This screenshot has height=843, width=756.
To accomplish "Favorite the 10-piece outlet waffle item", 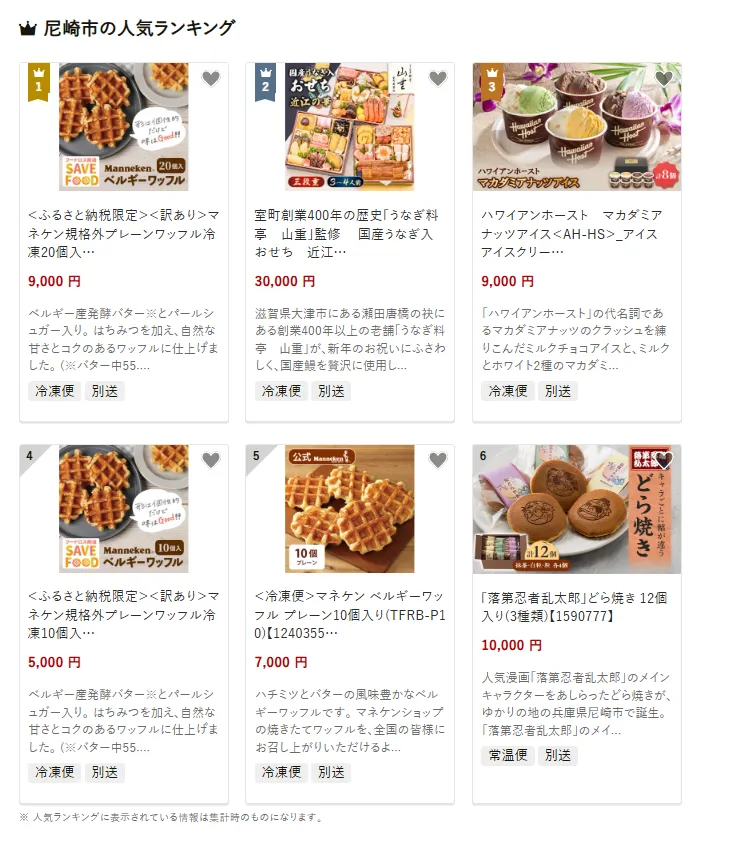I will [210, 460].
